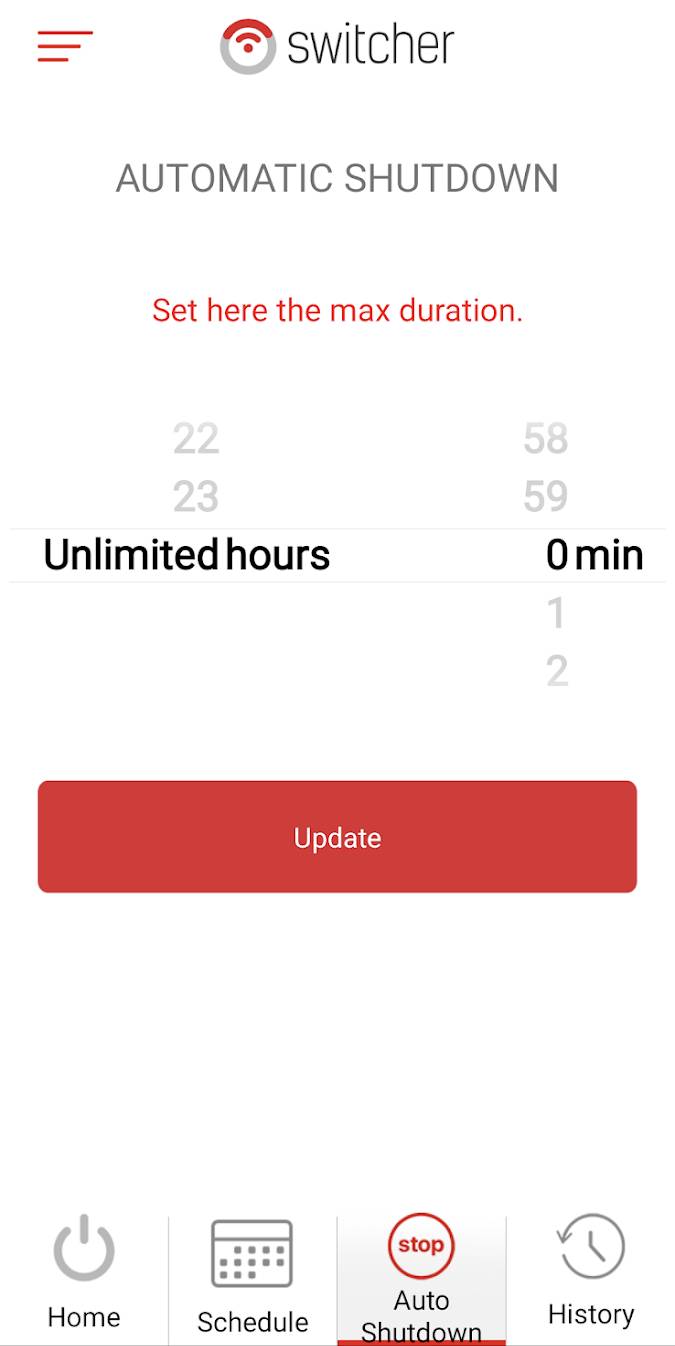Pick 58 in the minutes picker
The width and height of the screenshot is (675, 1346).
click(545, 439)
